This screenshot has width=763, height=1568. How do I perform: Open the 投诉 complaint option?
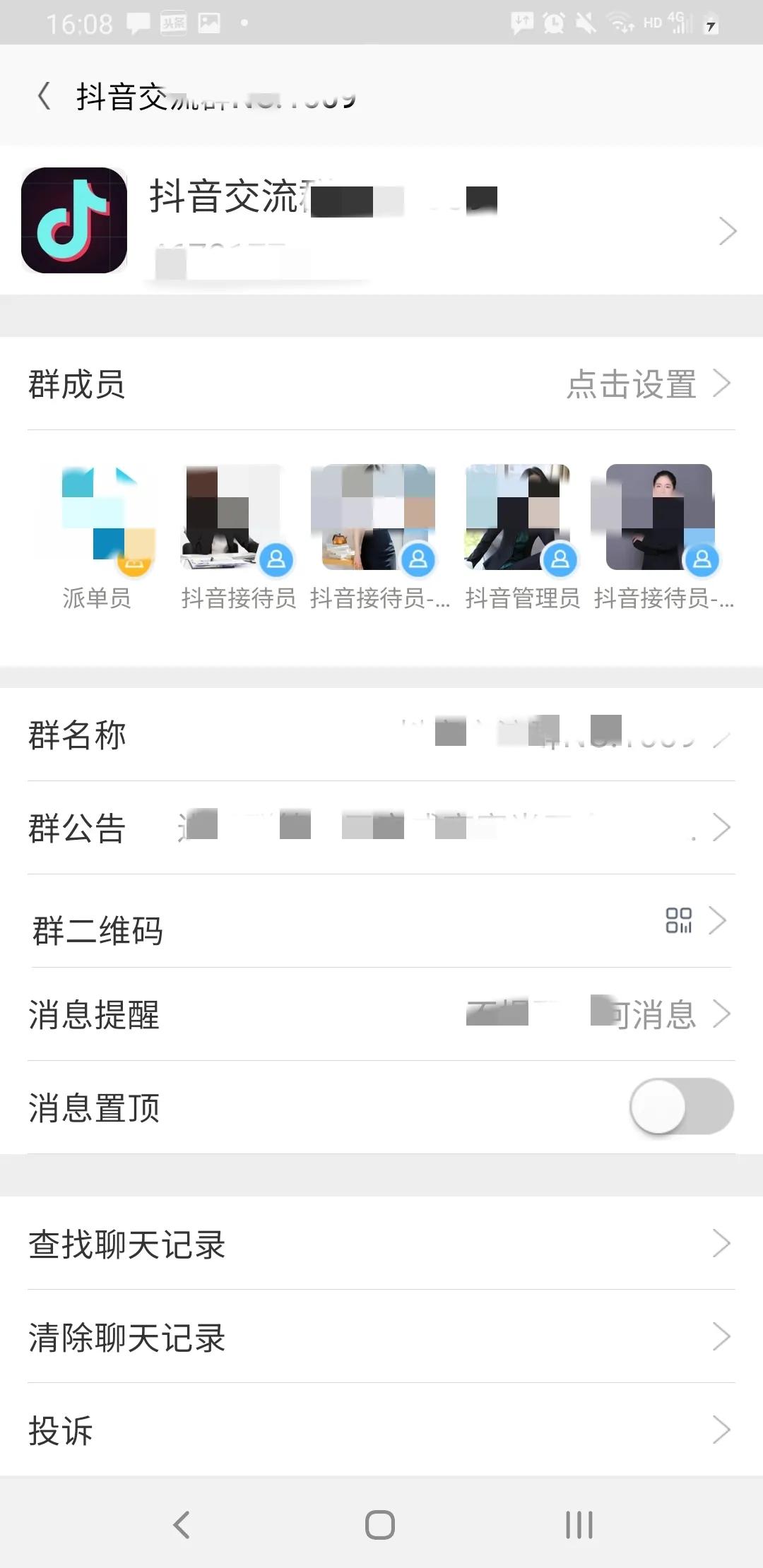coord(381,1430)
